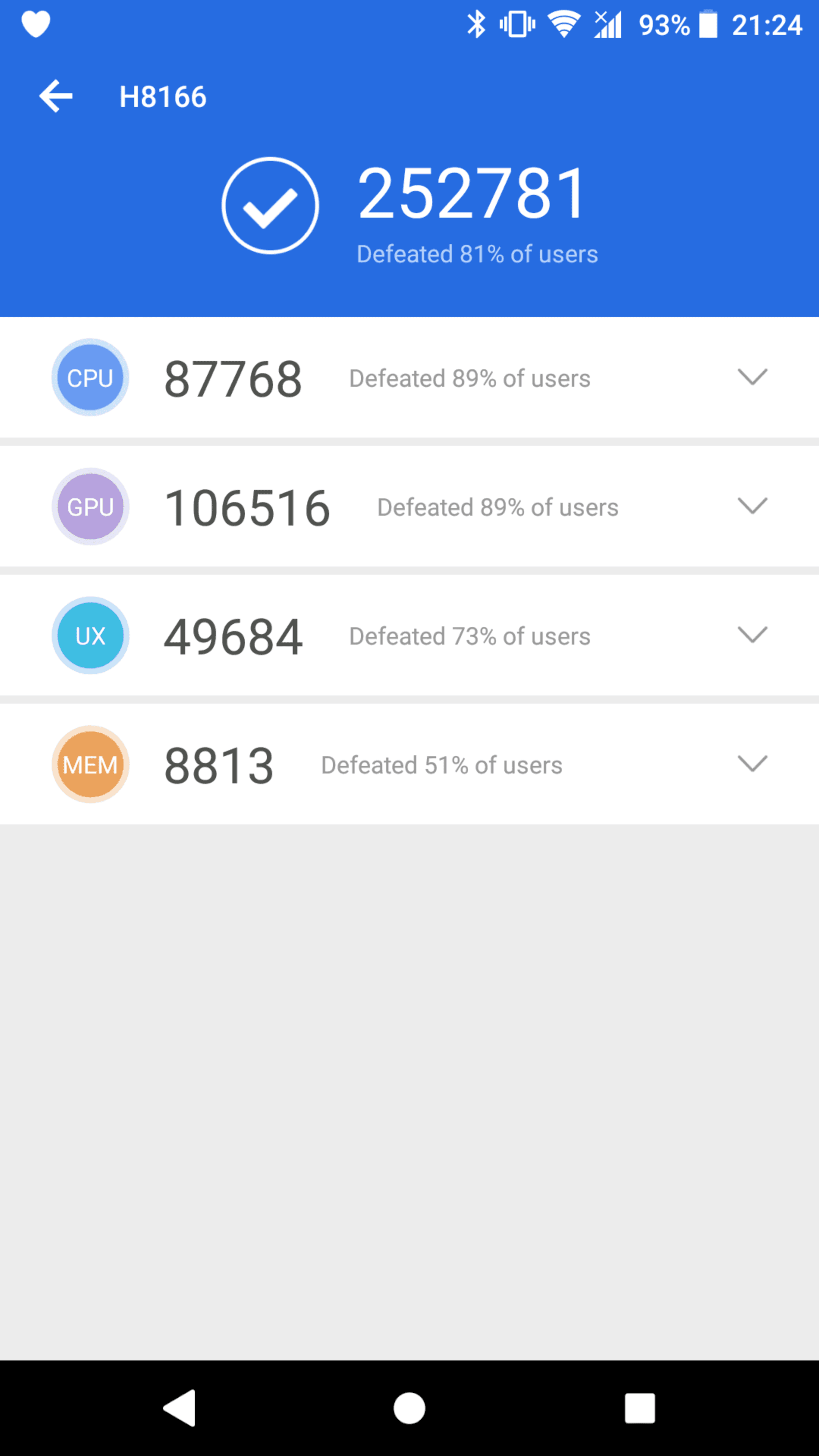Tap the system home button
819x1456 pixels.
coord(409,1408)
